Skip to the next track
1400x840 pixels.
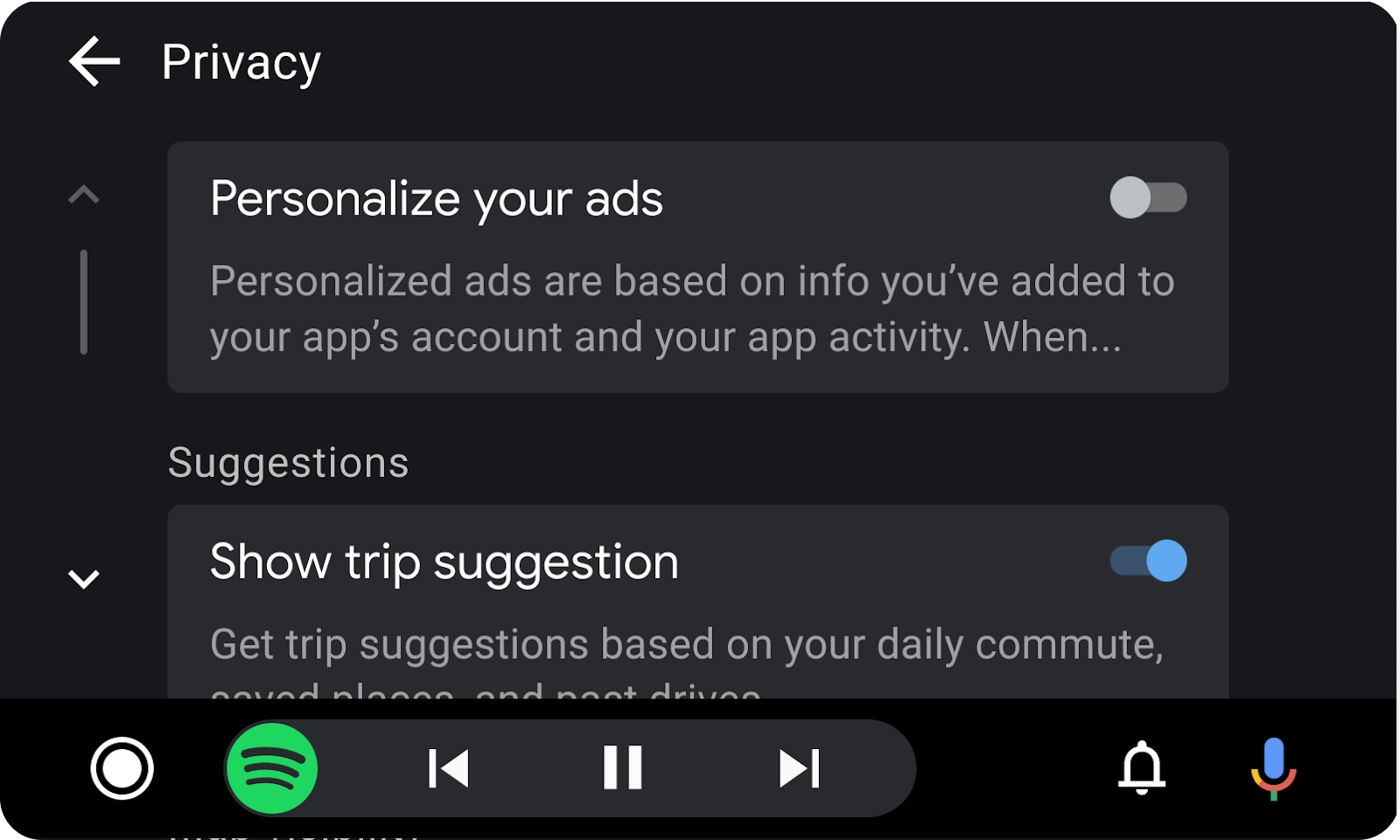pyautogui.click(x=799, y=768)
